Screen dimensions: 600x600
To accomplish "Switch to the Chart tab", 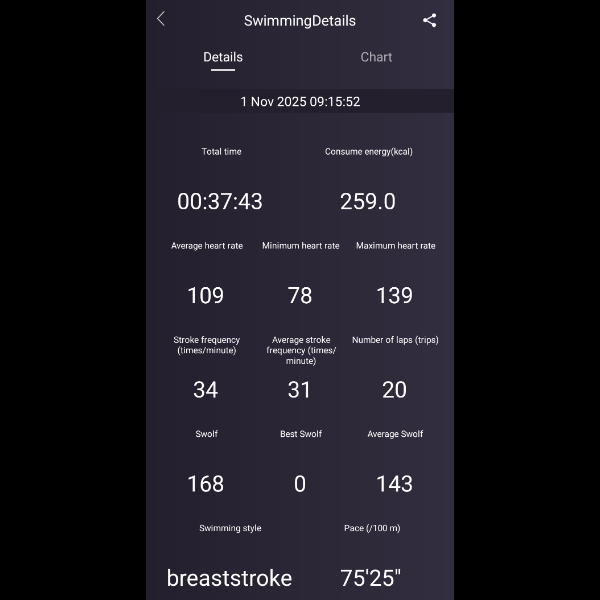I will tap(376, 57).
